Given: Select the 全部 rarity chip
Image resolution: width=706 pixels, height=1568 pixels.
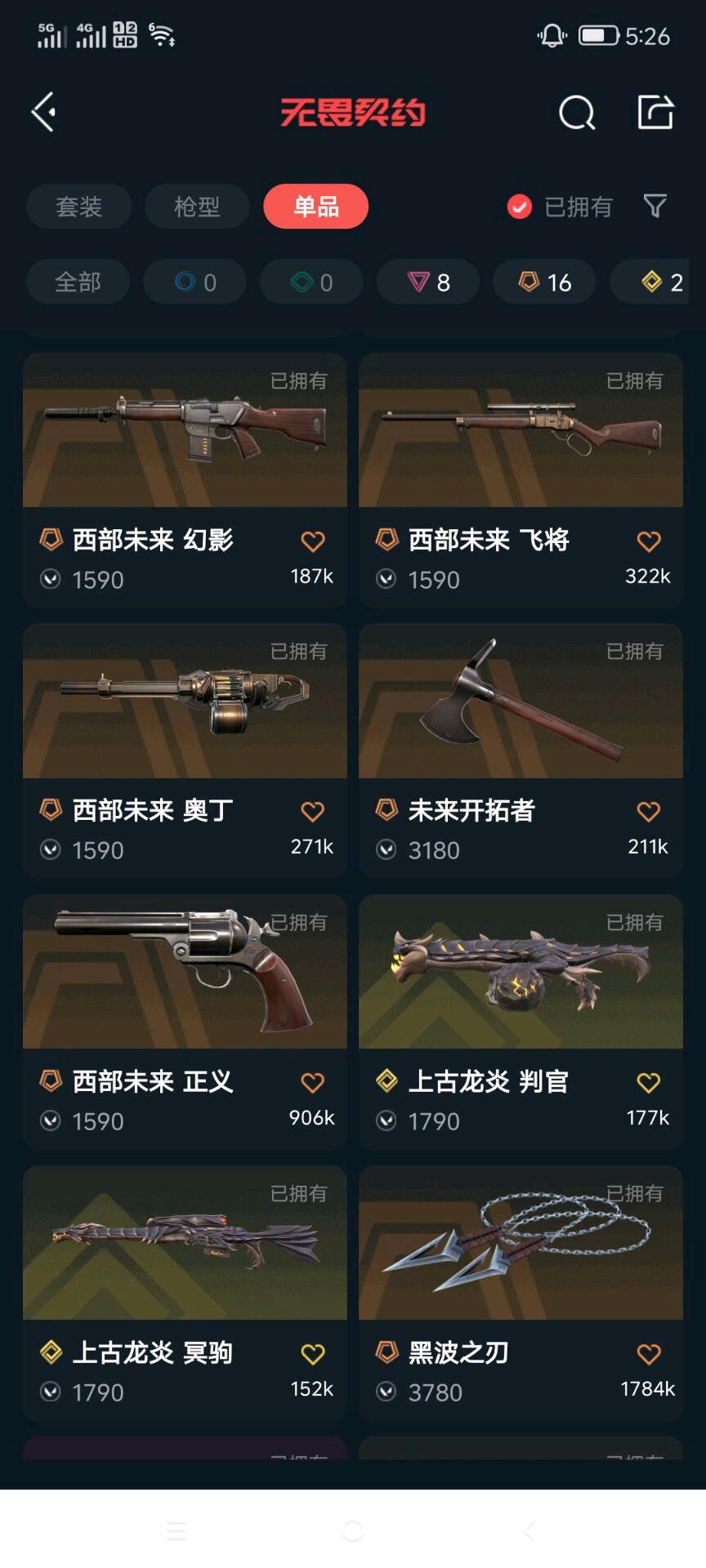Looking at the screenshot, I should [x=78, y=283].
